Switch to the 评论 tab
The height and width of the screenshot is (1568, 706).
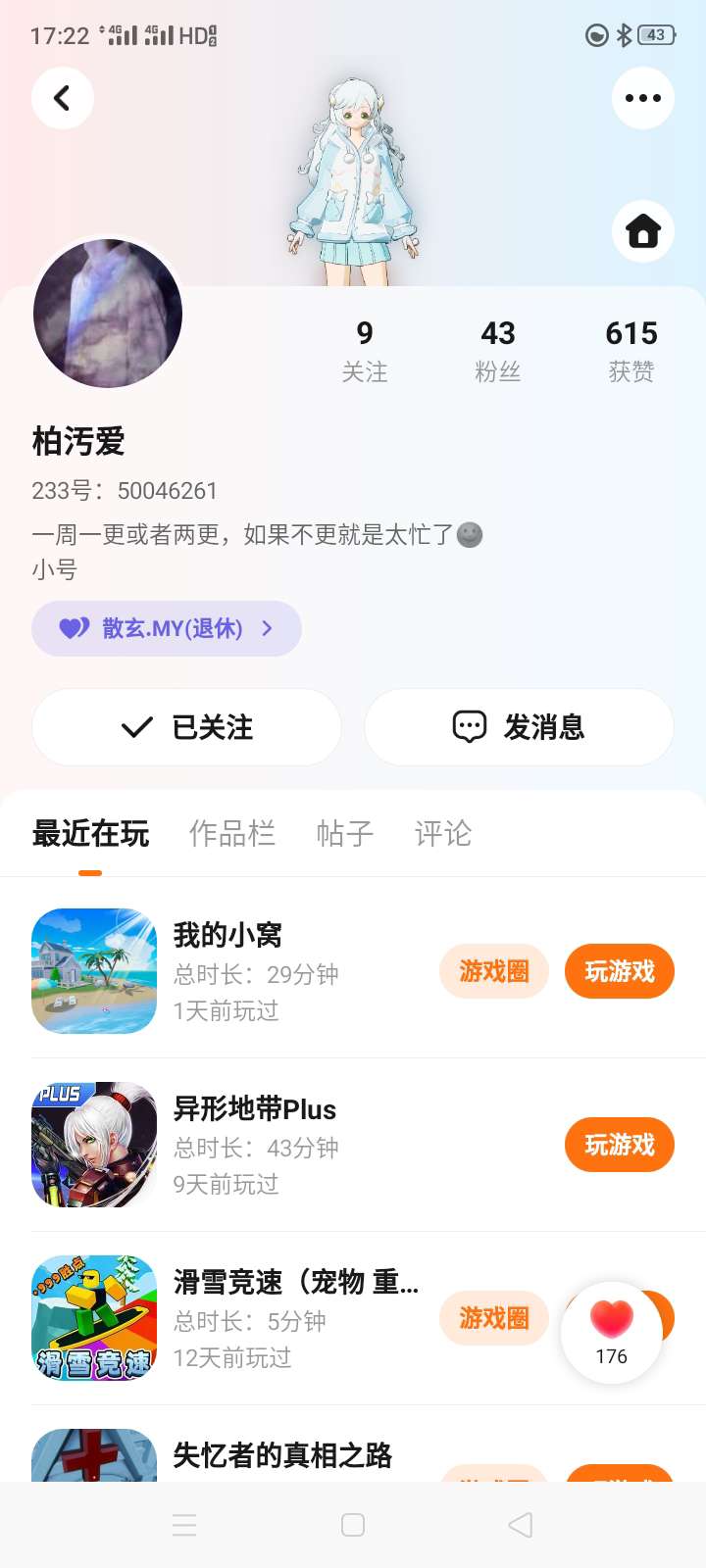(443, 833)
